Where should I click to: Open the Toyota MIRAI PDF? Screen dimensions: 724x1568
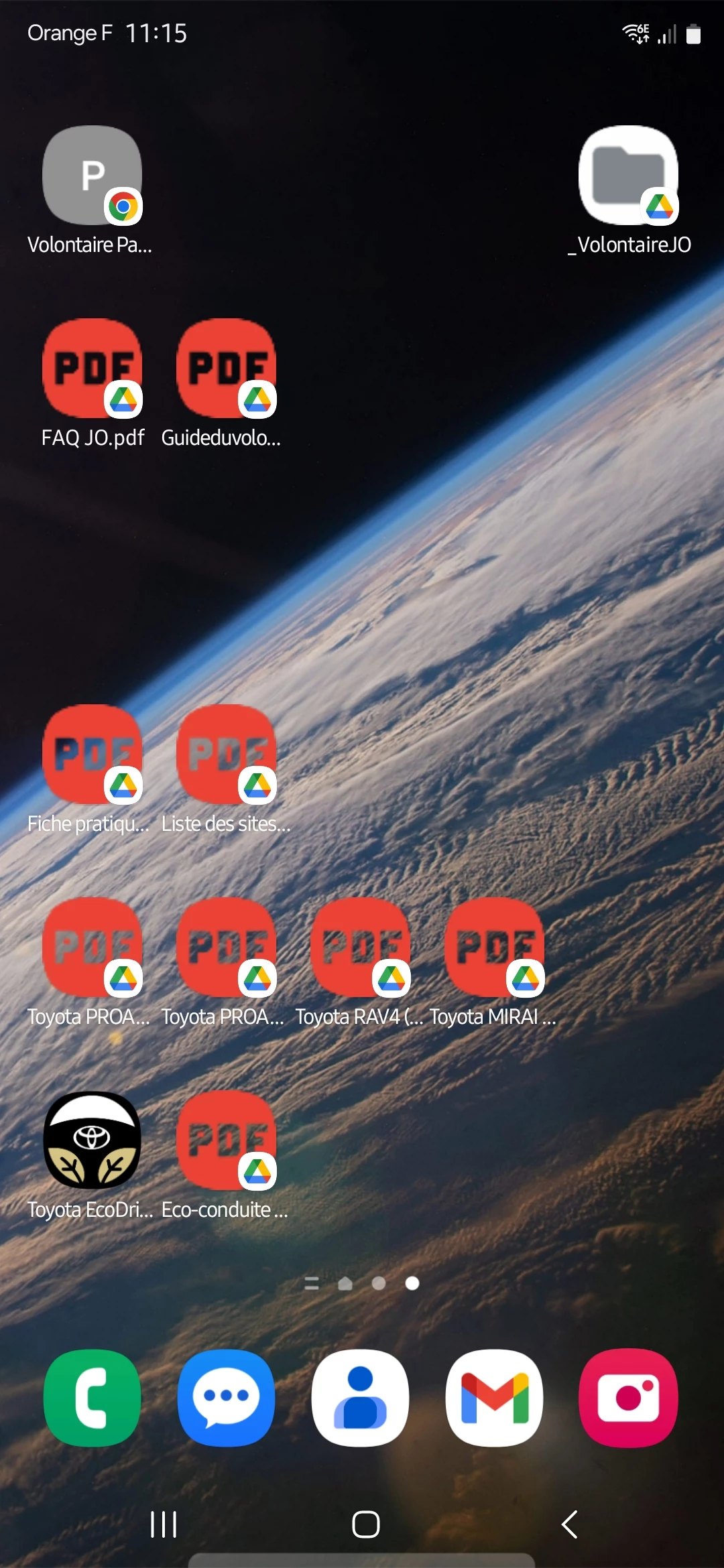[495, 948]
